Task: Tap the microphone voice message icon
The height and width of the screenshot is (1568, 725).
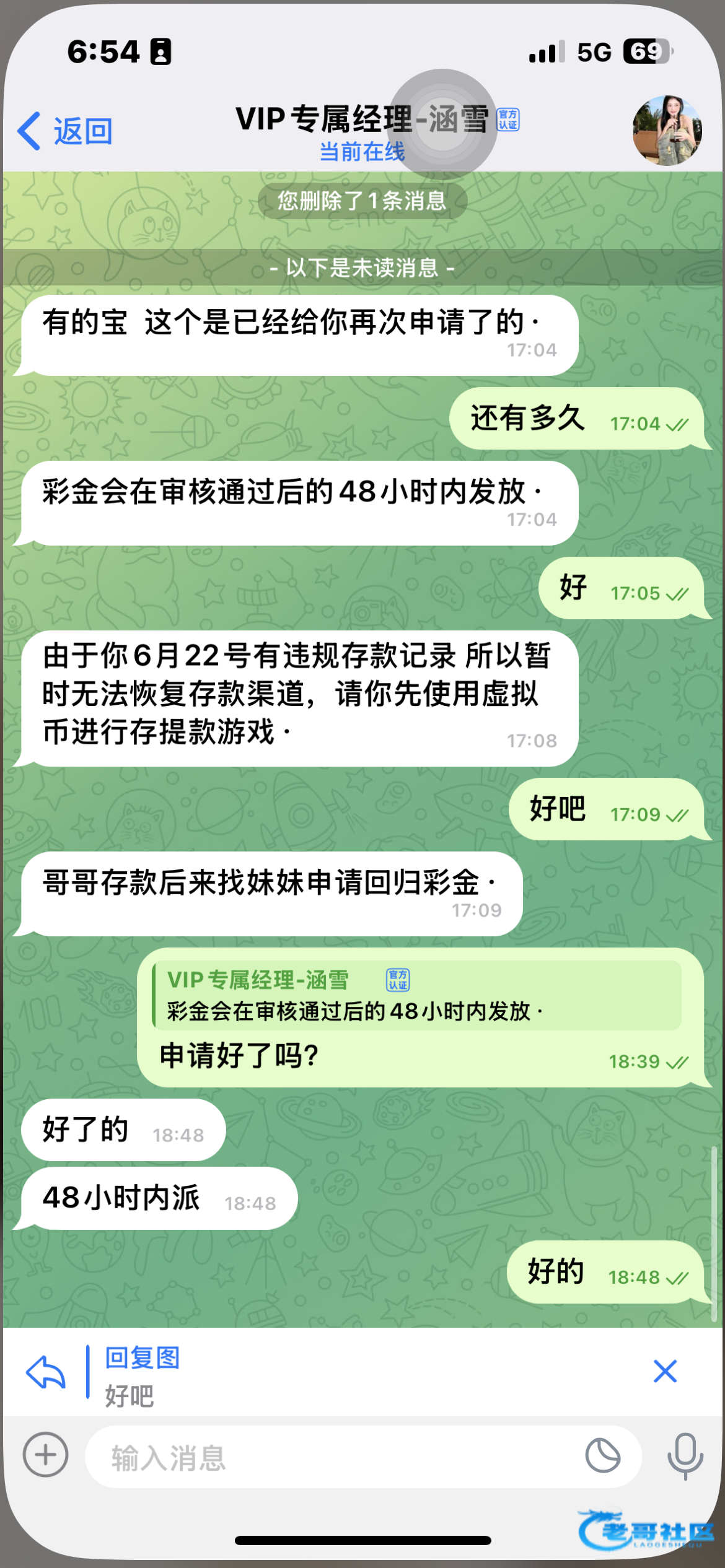Action: tap(685, 1456)
